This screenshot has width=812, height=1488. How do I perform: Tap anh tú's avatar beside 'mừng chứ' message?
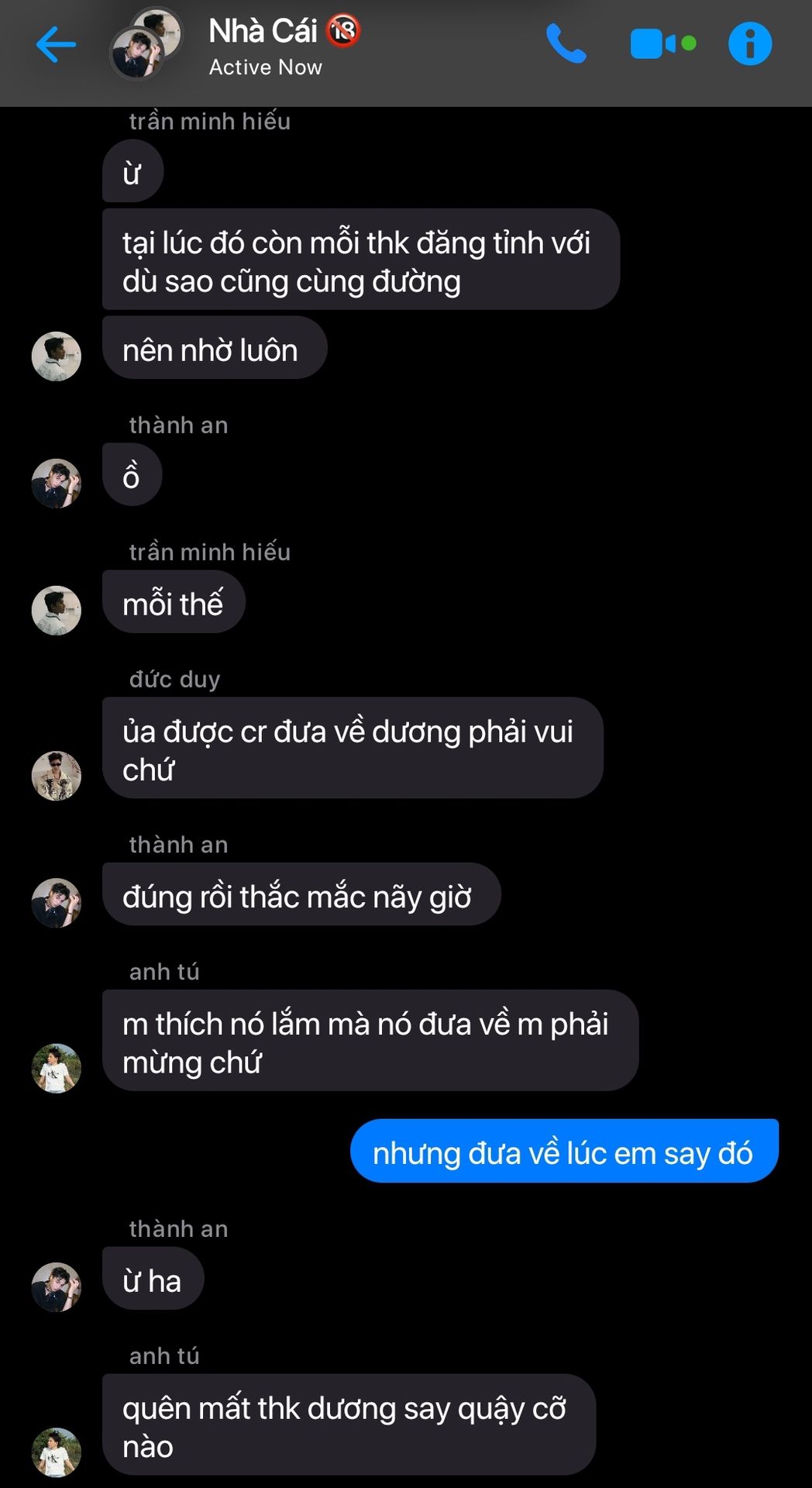pos(56,1068)
